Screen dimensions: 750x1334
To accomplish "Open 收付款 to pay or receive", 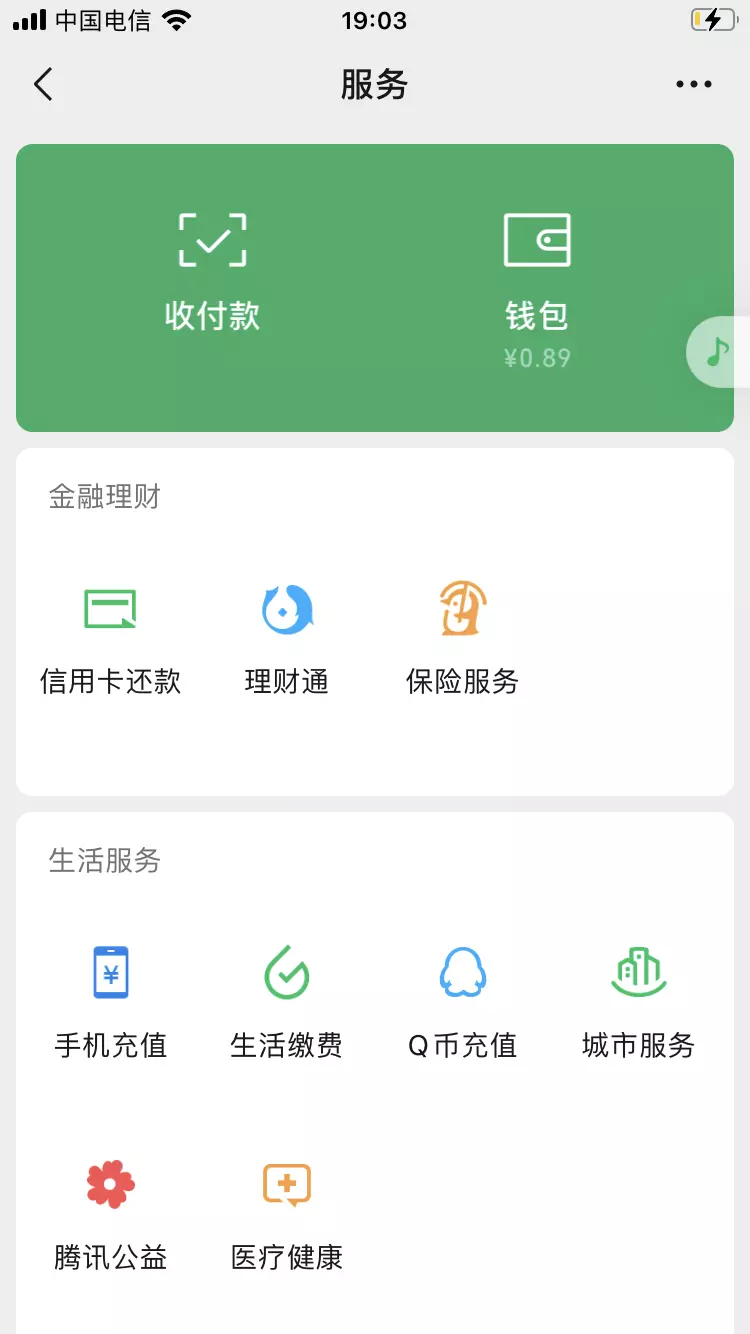I will pyautogui.click(x=212, y=270).
